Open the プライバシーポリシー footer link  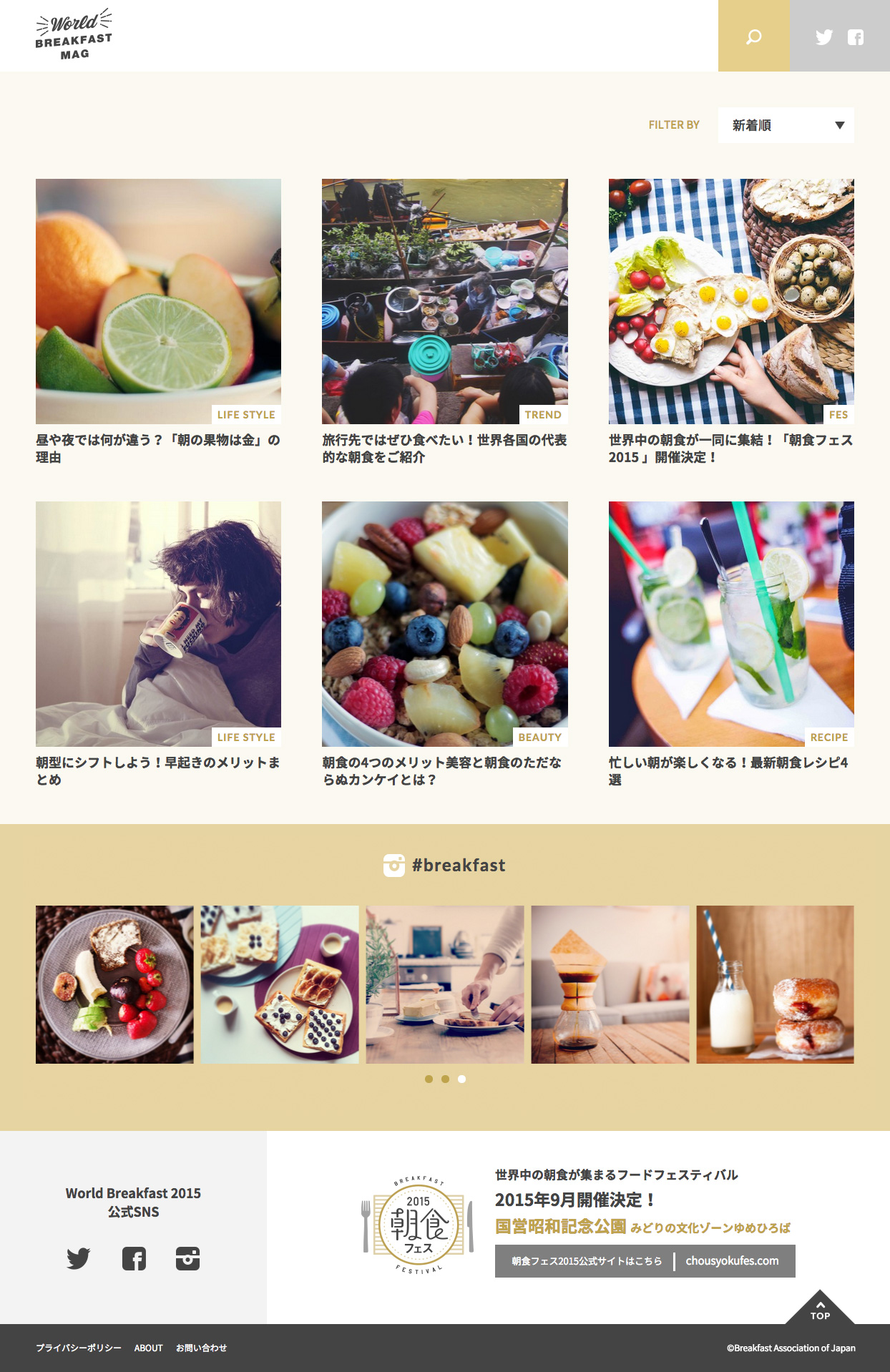79,1348
